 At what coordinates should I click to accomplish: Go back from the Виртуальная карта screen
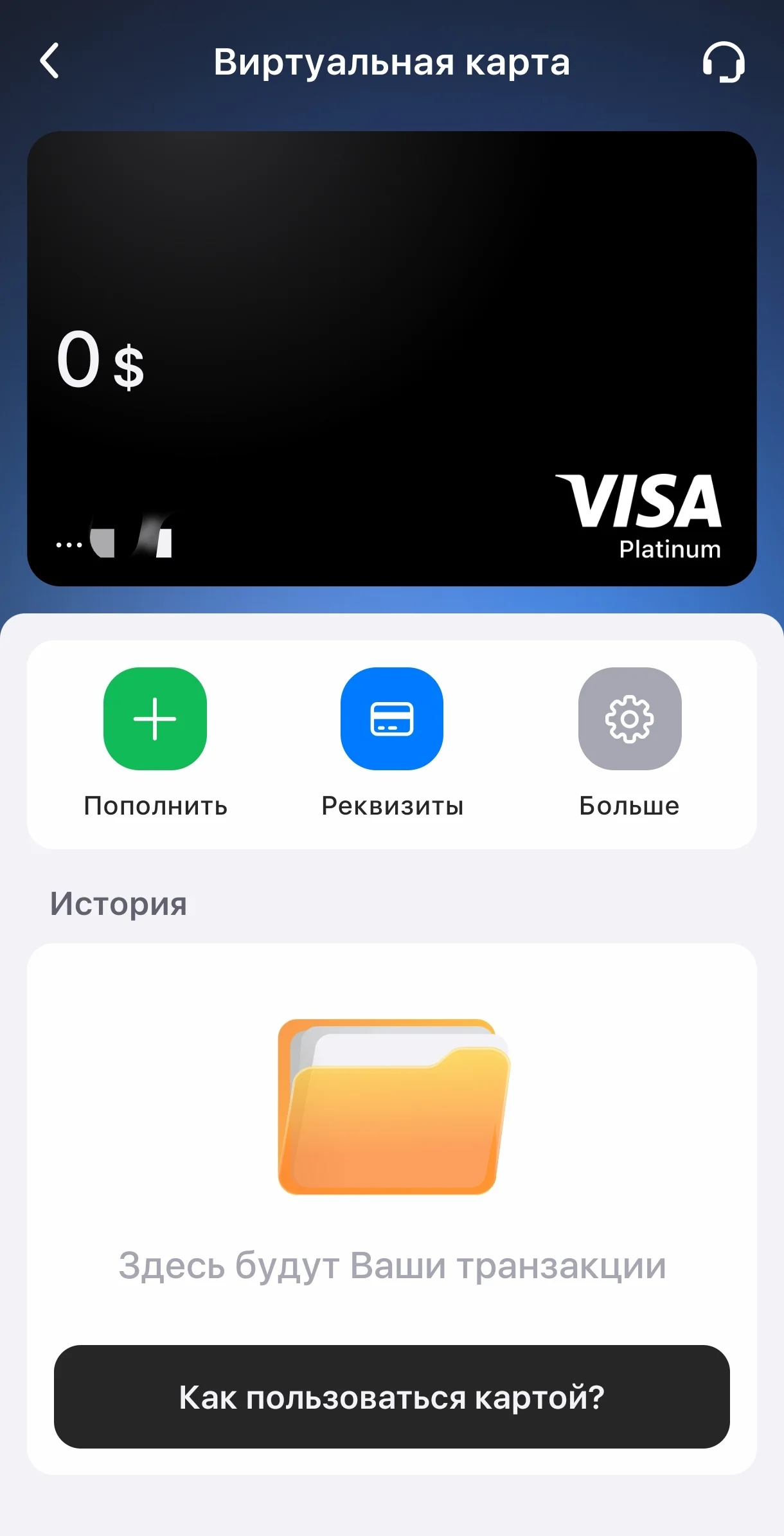49,62
